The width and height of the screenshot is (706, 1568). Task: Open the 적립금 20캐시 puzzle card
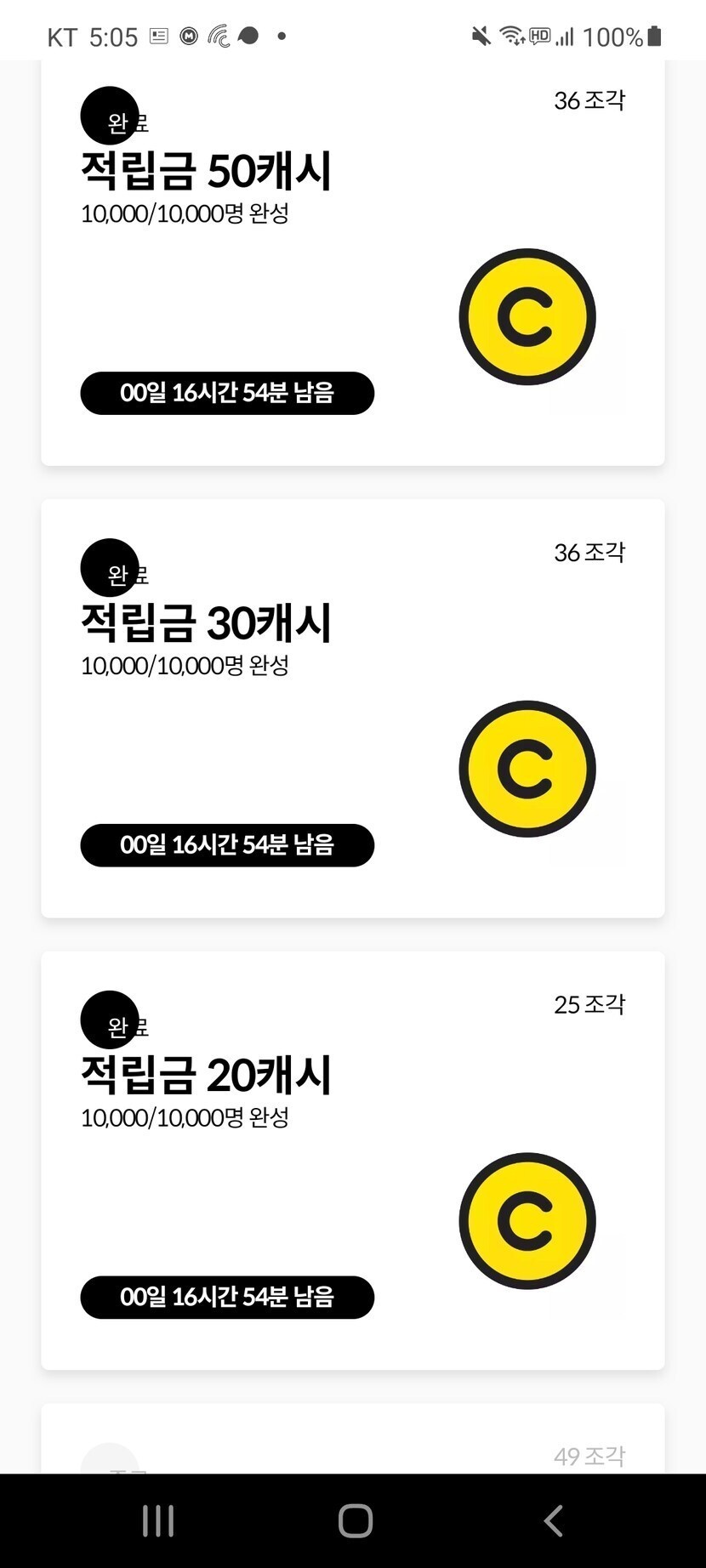(352, 1160)
